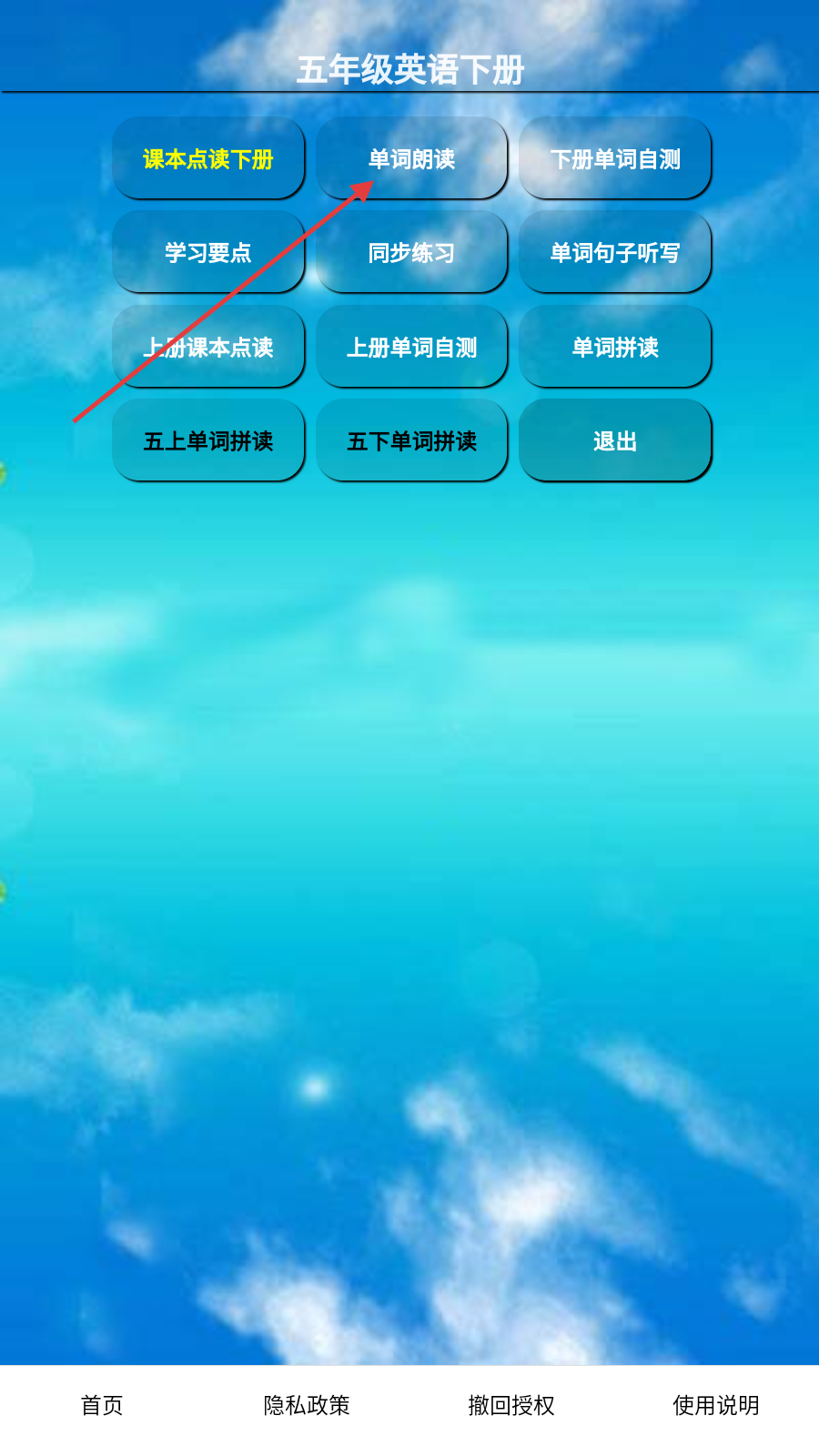Tap the 单词朗读 button

pos(411,159)
